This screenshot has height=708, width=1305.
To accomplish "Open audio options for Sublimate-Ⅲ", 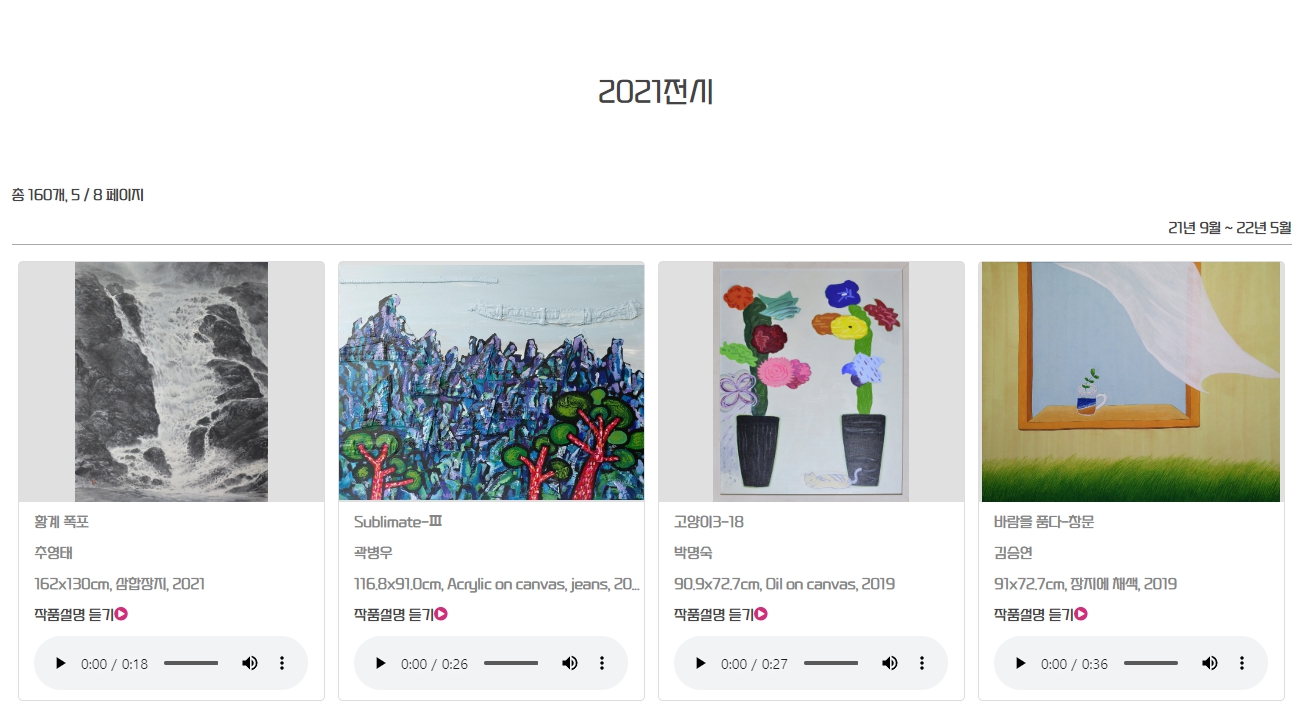I will pos(602,663).
